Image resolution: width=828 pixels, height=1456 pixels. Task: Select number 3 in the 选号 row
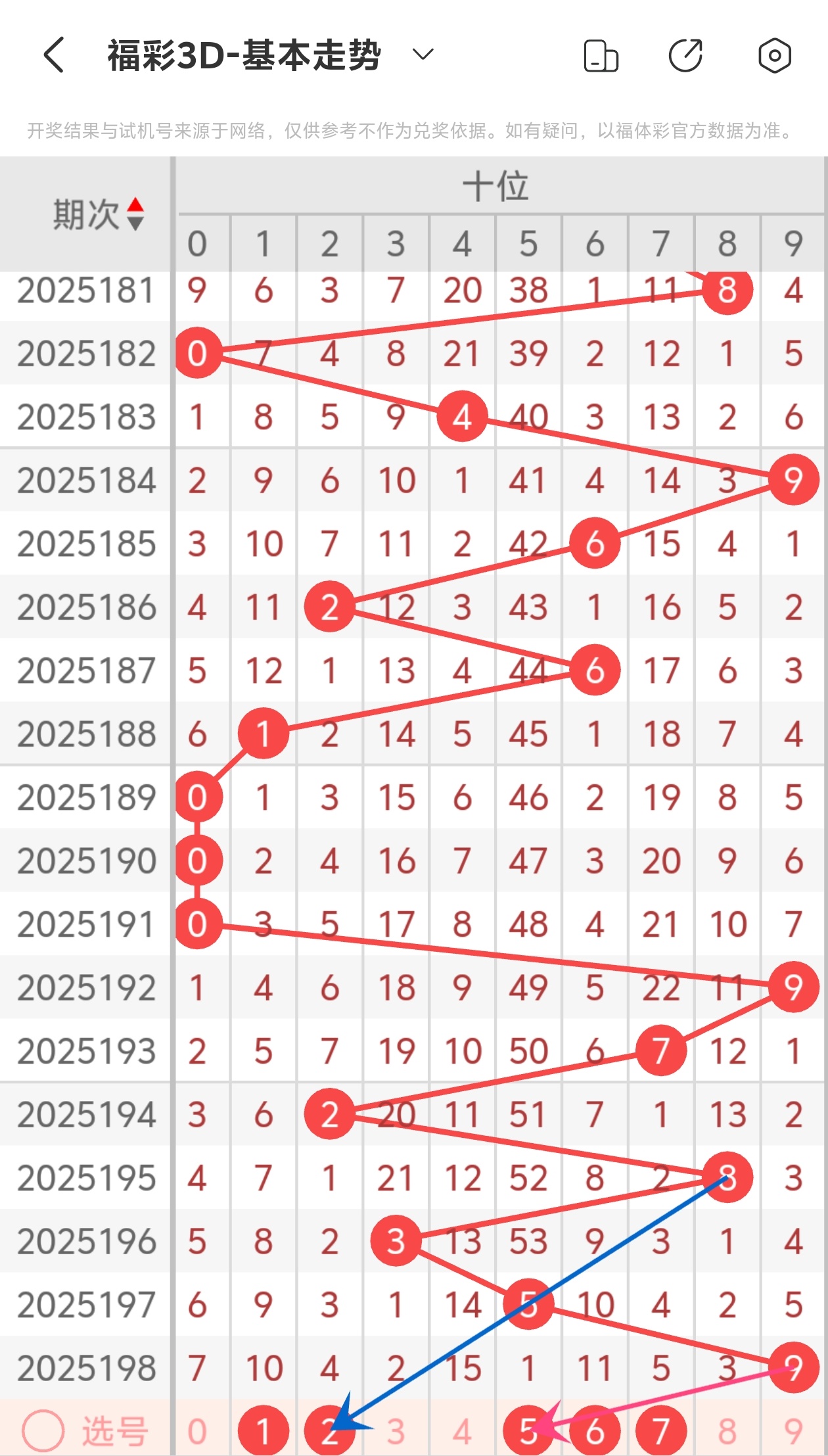(396, 1431)
